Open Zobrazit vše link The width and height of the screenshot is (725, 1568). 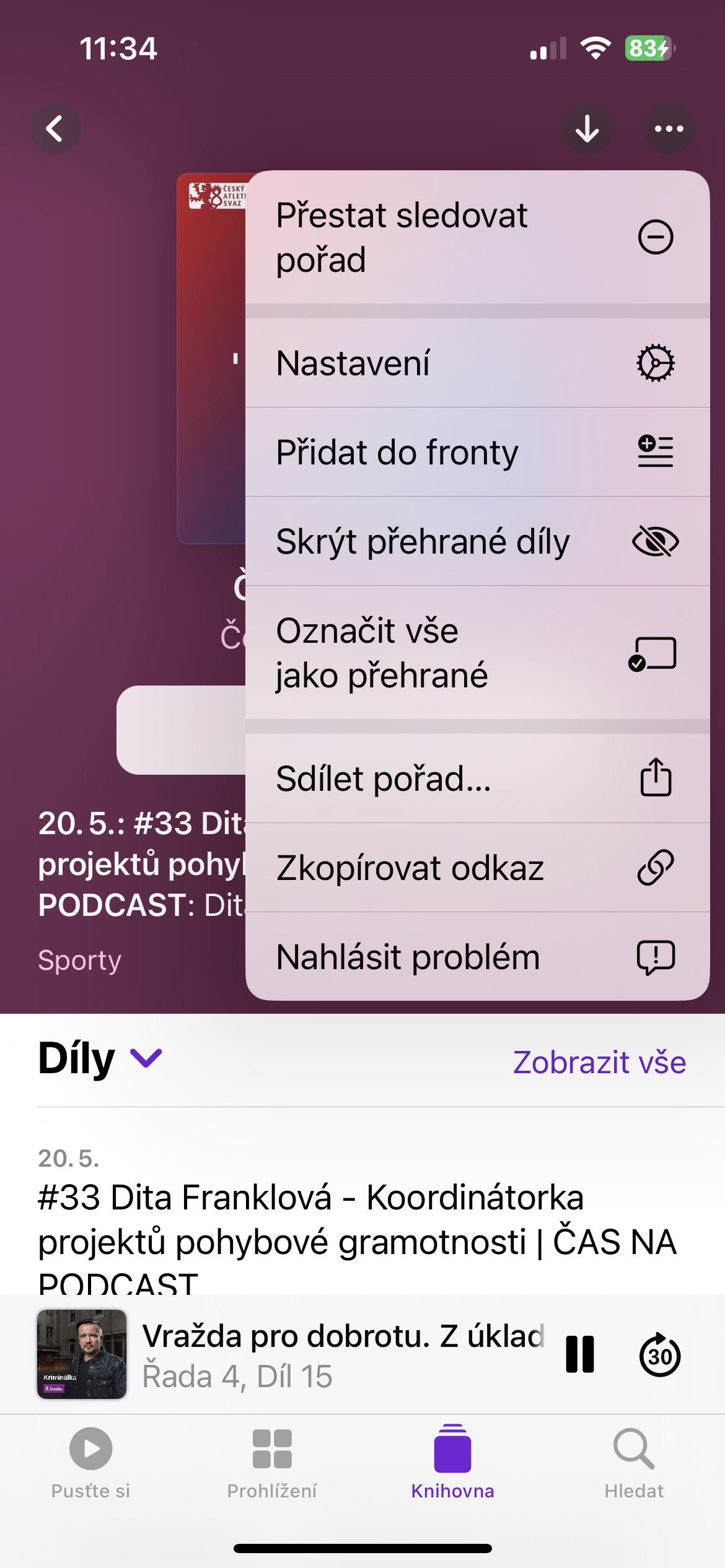[599, 1062]
